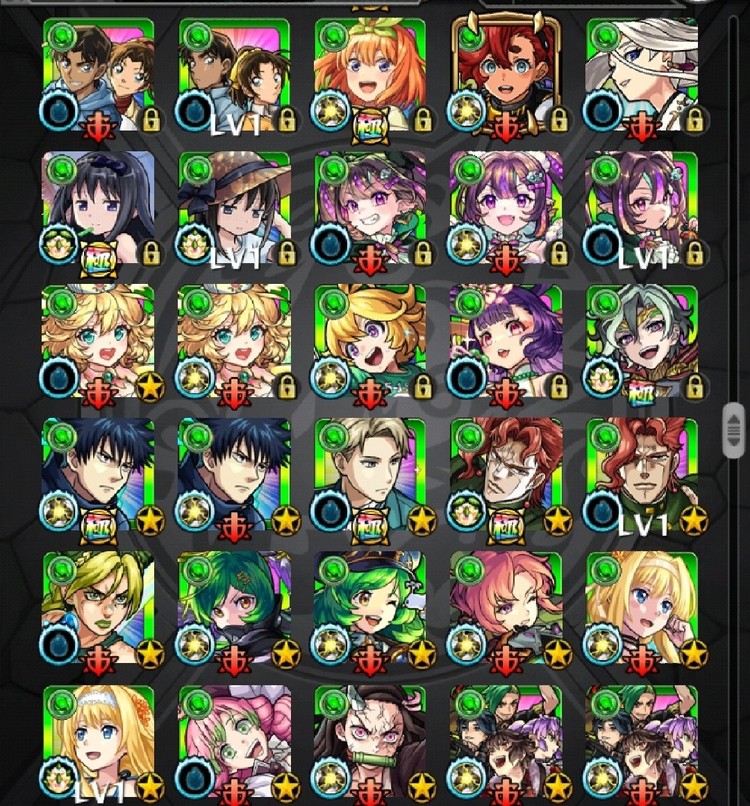750x806 pixels.
Task: Open the red-haired man card labeled LV1
Action: point(641,476)
